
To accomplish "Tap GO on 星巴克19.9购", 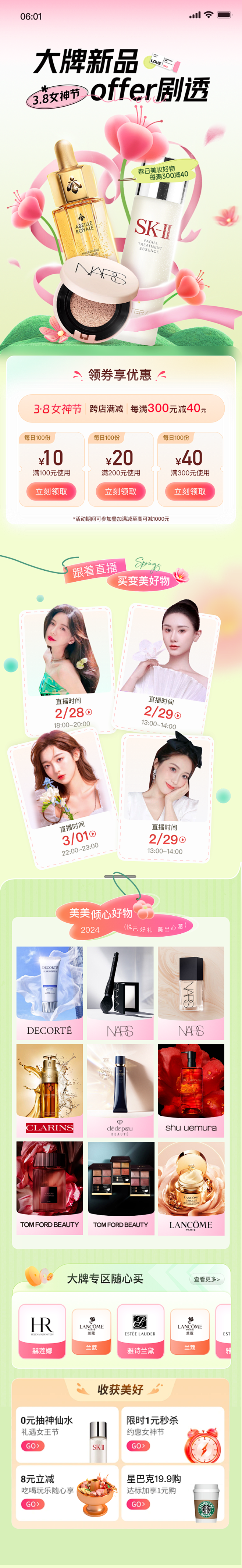I will (x=138, y=1504).
